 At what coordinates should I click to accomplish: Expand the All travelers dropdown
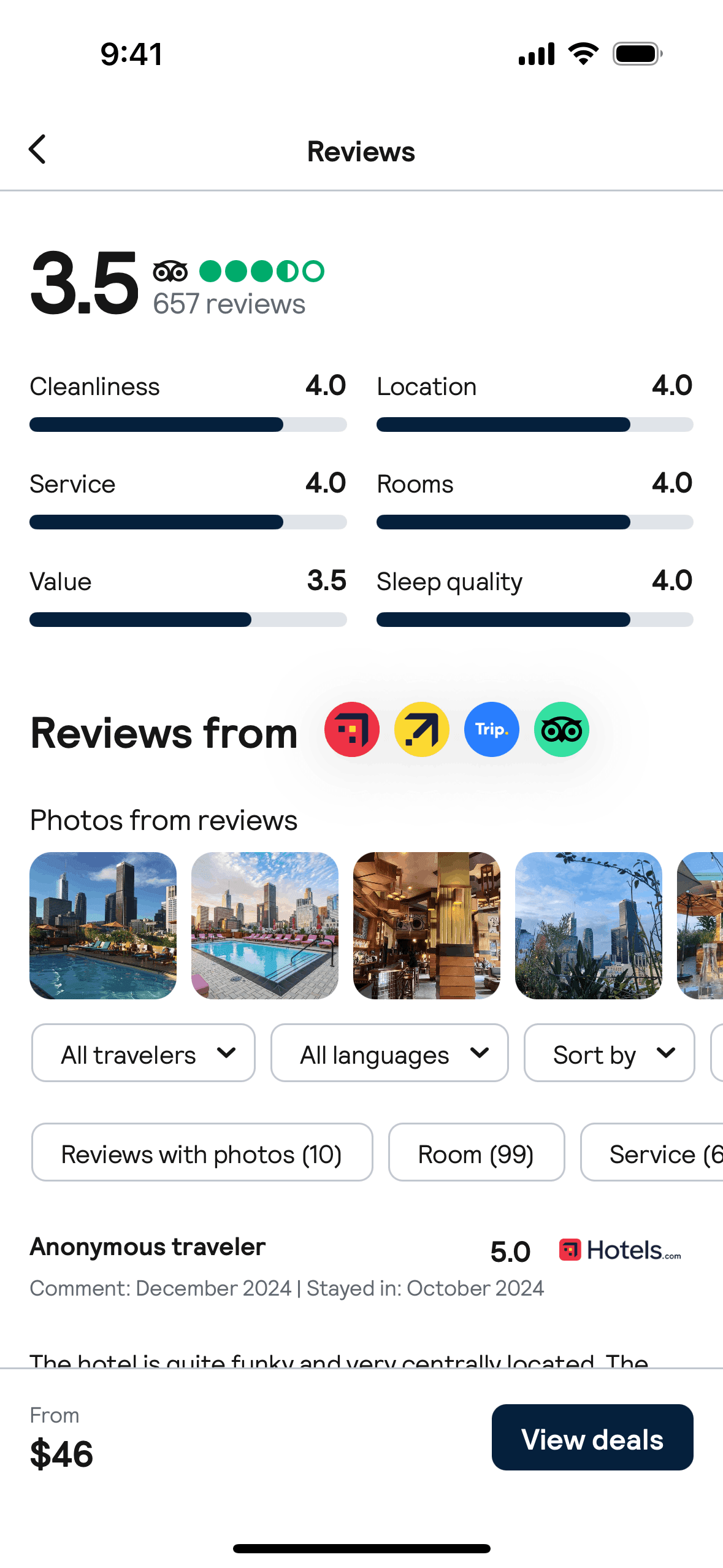coord(143,1053)
